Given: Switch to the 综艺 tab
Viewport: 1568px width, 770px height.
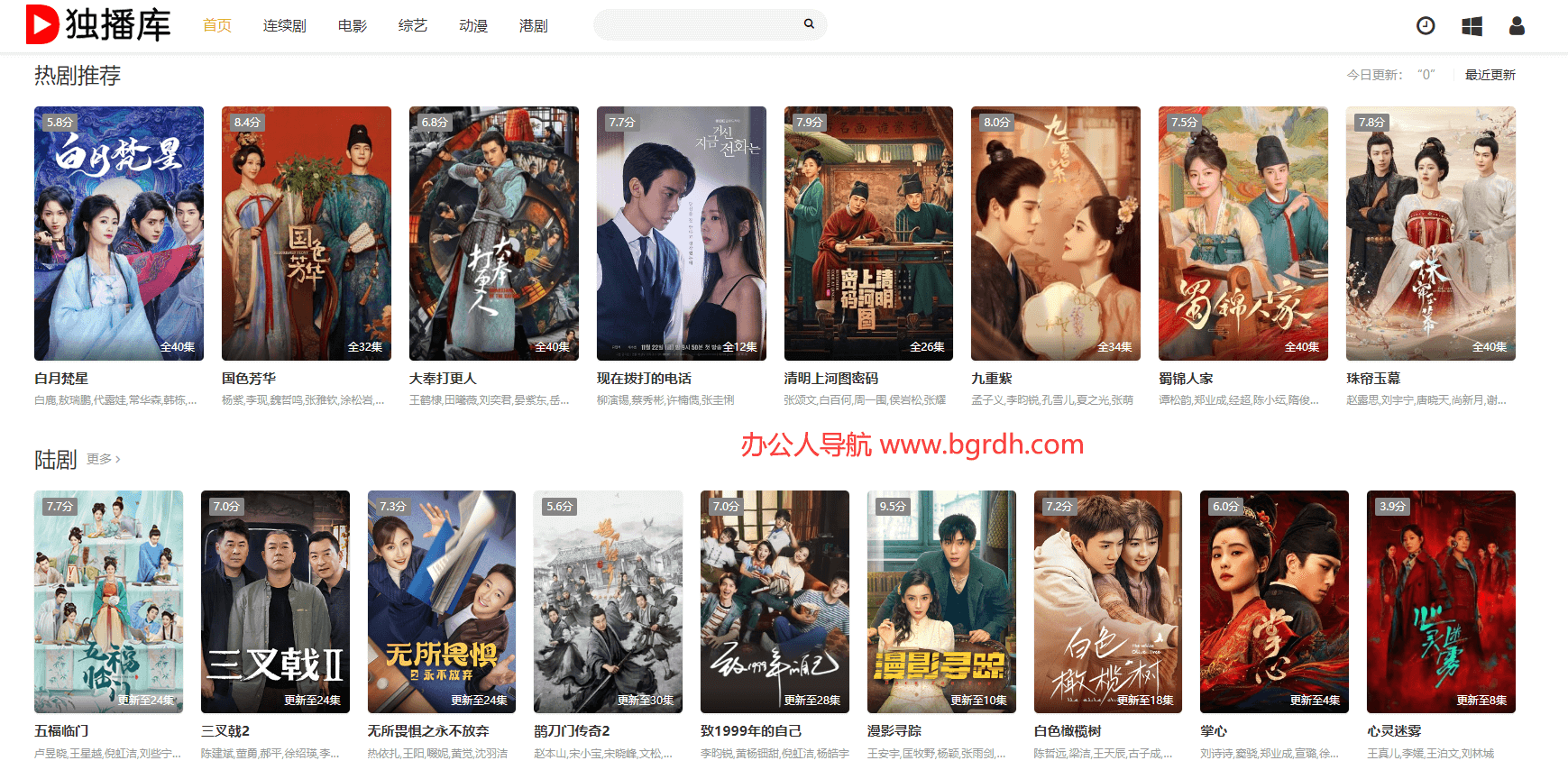Looking at the screenshot, I should tap(412, 26).
